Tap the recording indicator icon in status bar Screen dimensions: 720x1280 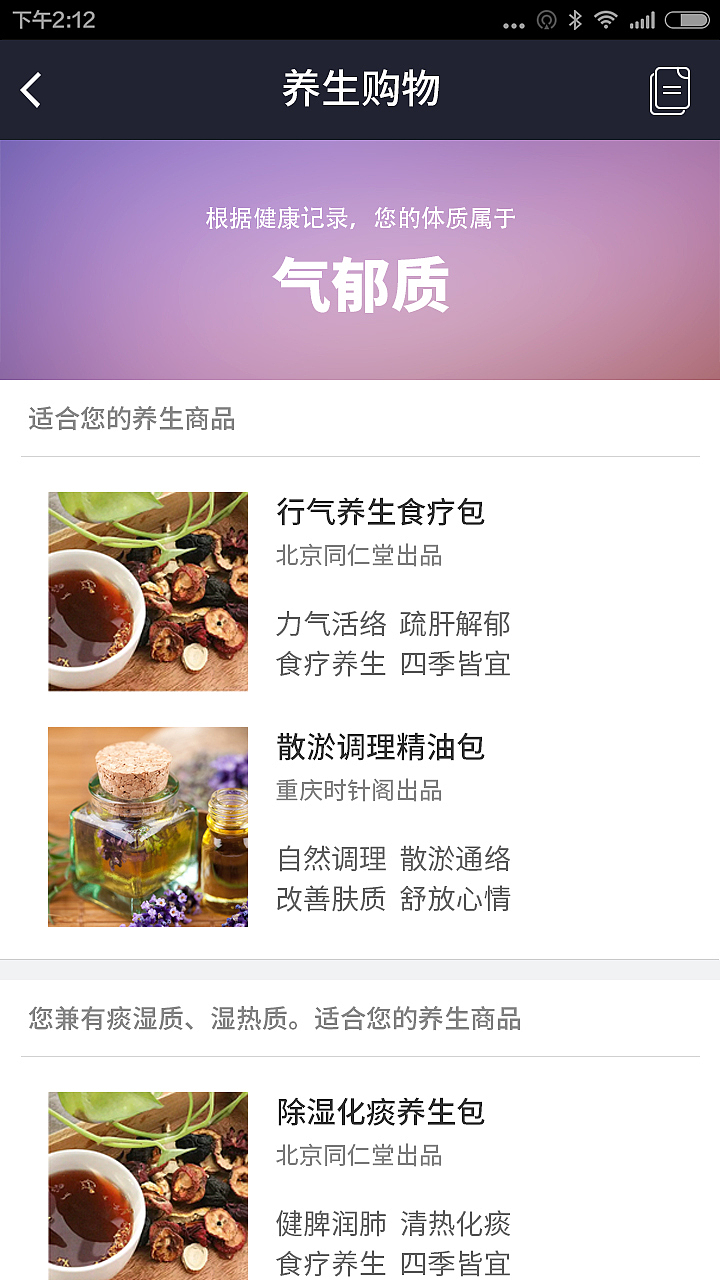click(x=546, y=18)
